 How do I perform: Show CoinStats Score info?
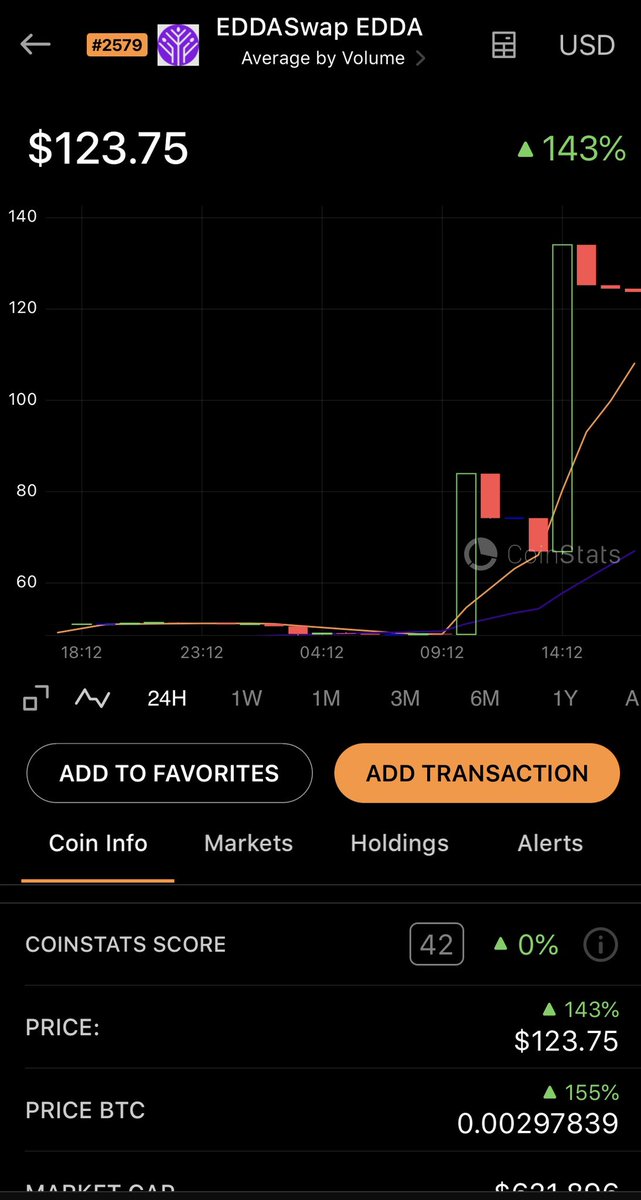pyautogui.click(x=600, y=944)
